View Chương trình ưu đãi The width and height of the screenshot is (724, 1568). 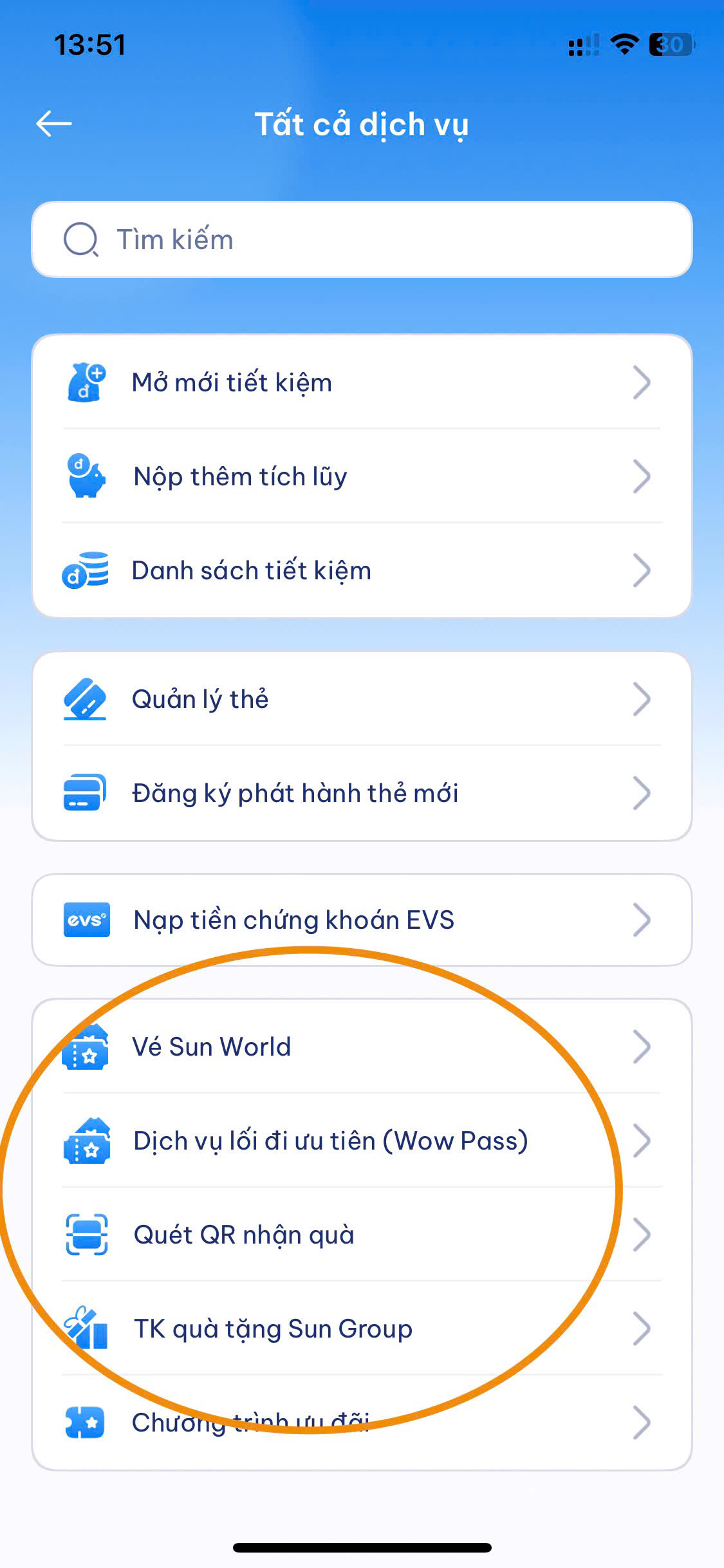362,1423
